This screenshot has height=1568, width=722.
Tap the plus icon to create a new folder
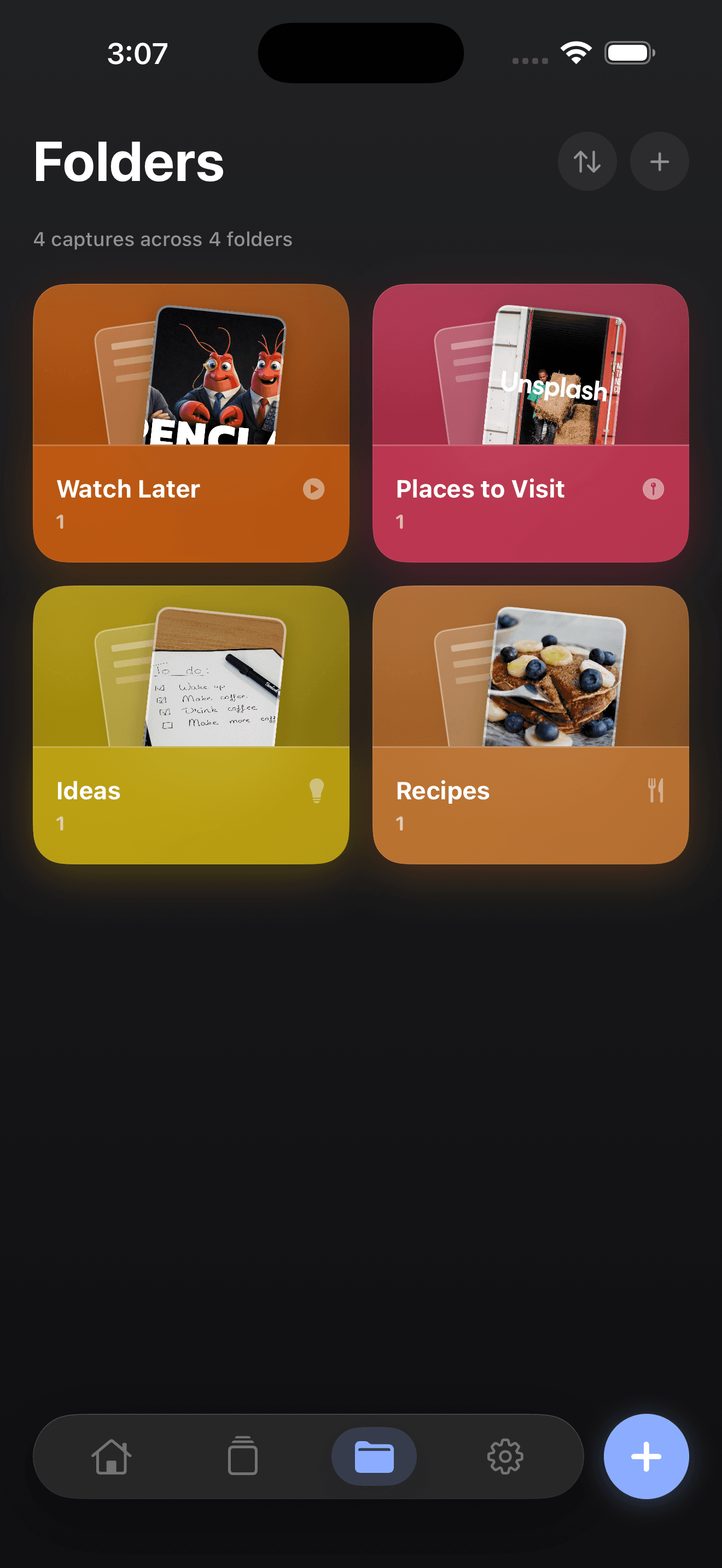[659, 161]
